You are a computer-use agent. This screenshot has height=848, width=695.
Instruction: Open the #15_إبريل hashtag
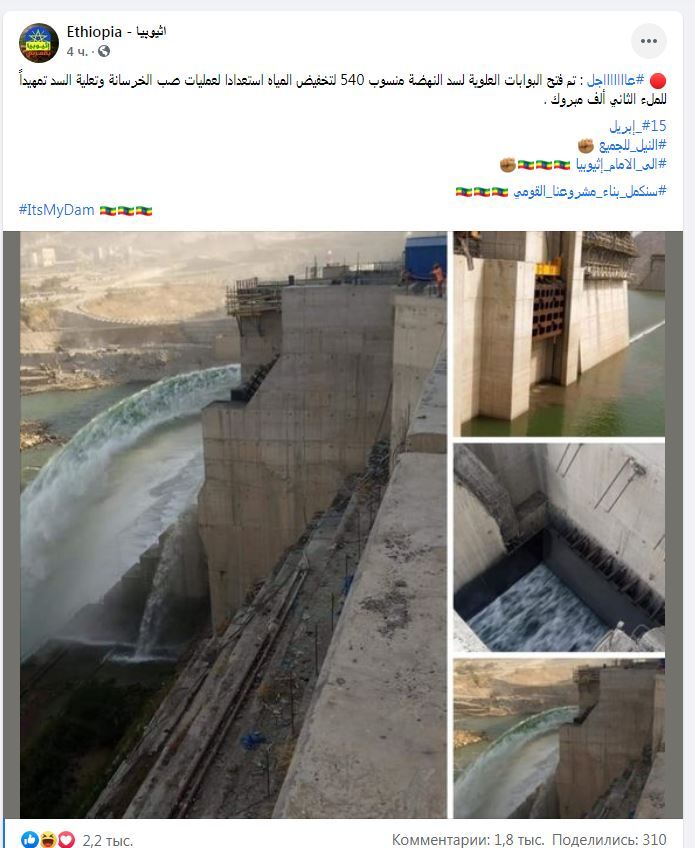tap(639, 126)
